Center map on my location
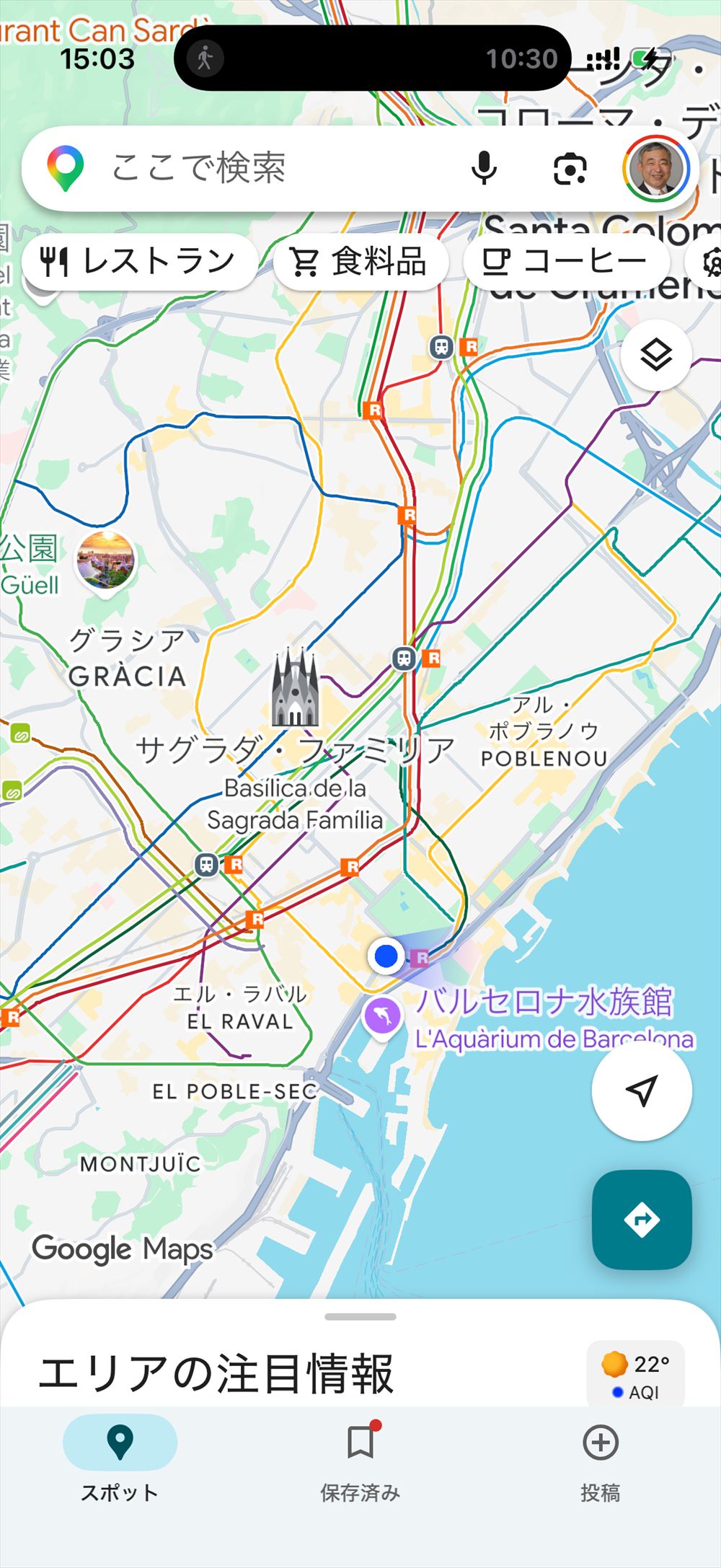The image size is (721, 1568). coord(642,1091)
